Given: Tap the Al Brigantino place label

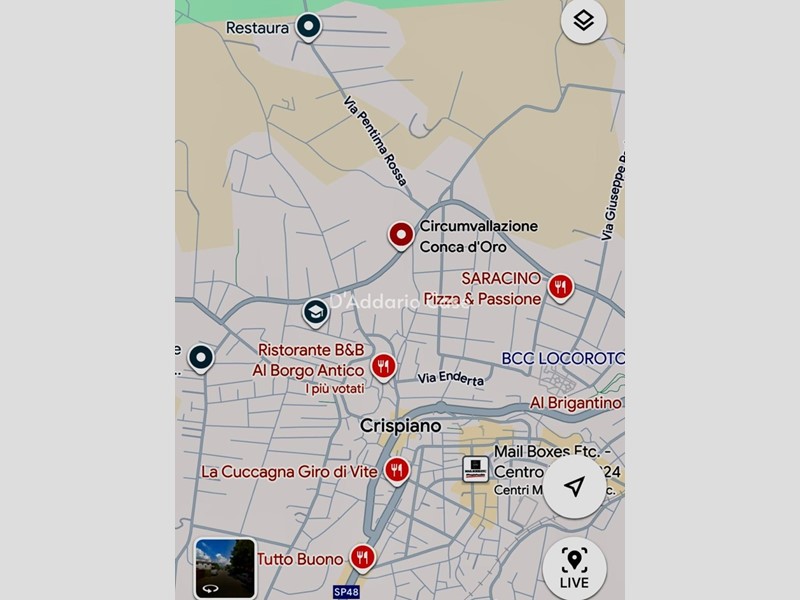Looking at the screenshot, I should (575, 403).
